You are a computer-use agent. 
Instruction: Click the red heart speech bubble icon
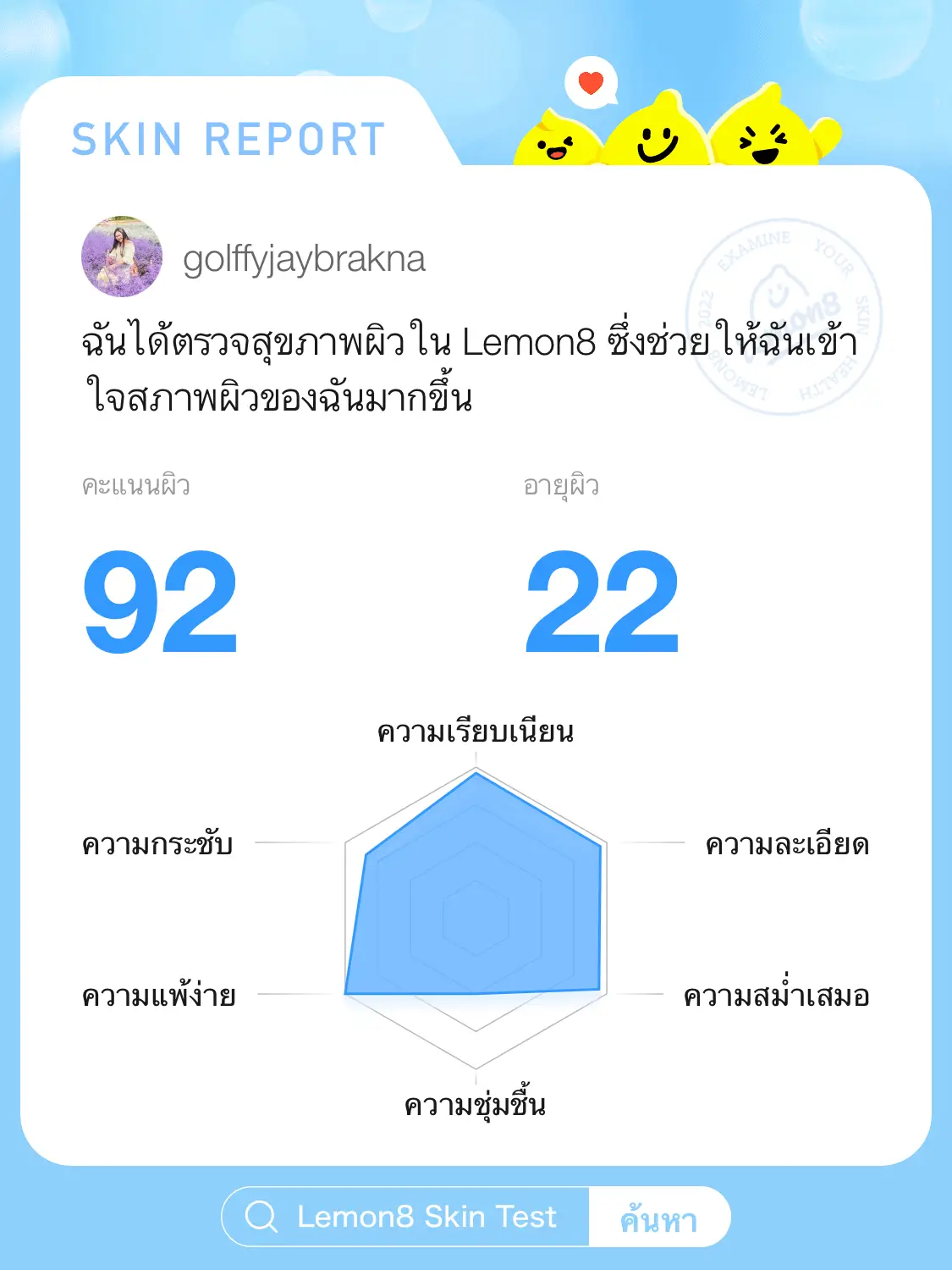(591, 83)
